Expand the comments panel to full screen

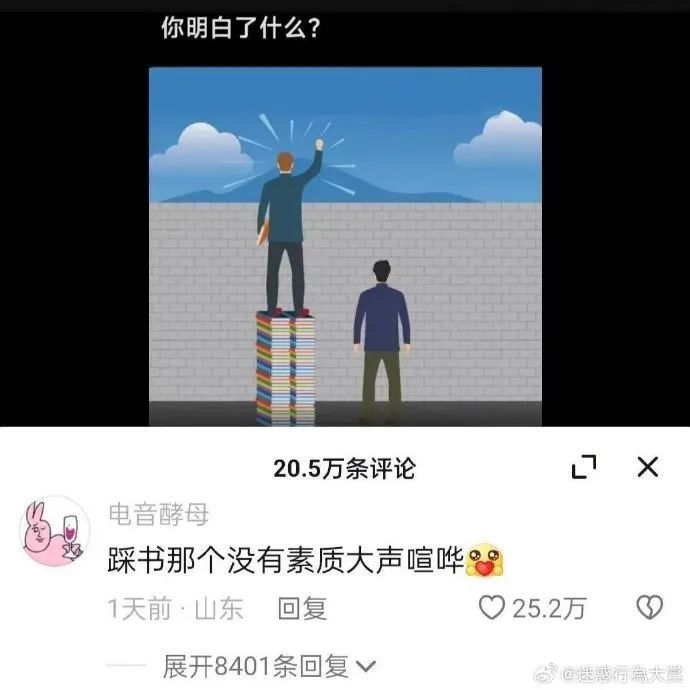(583, 466)
